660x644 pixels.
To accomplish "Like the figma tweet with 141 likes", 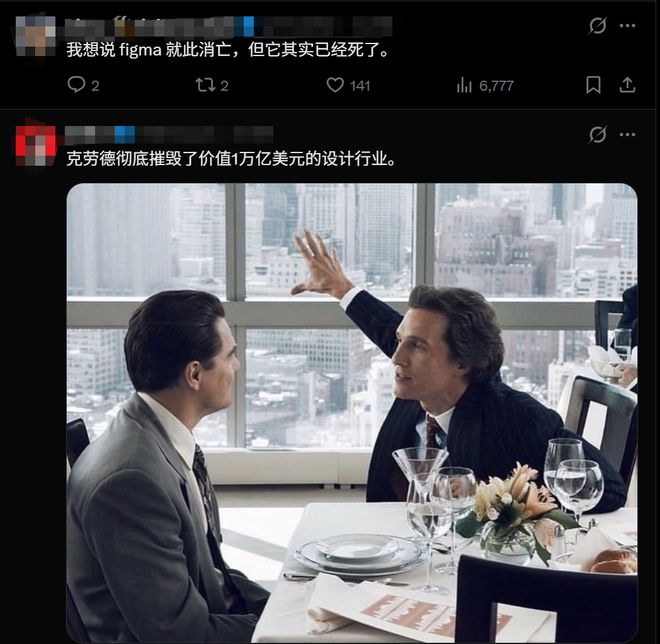I will click(x=336, y=86).
